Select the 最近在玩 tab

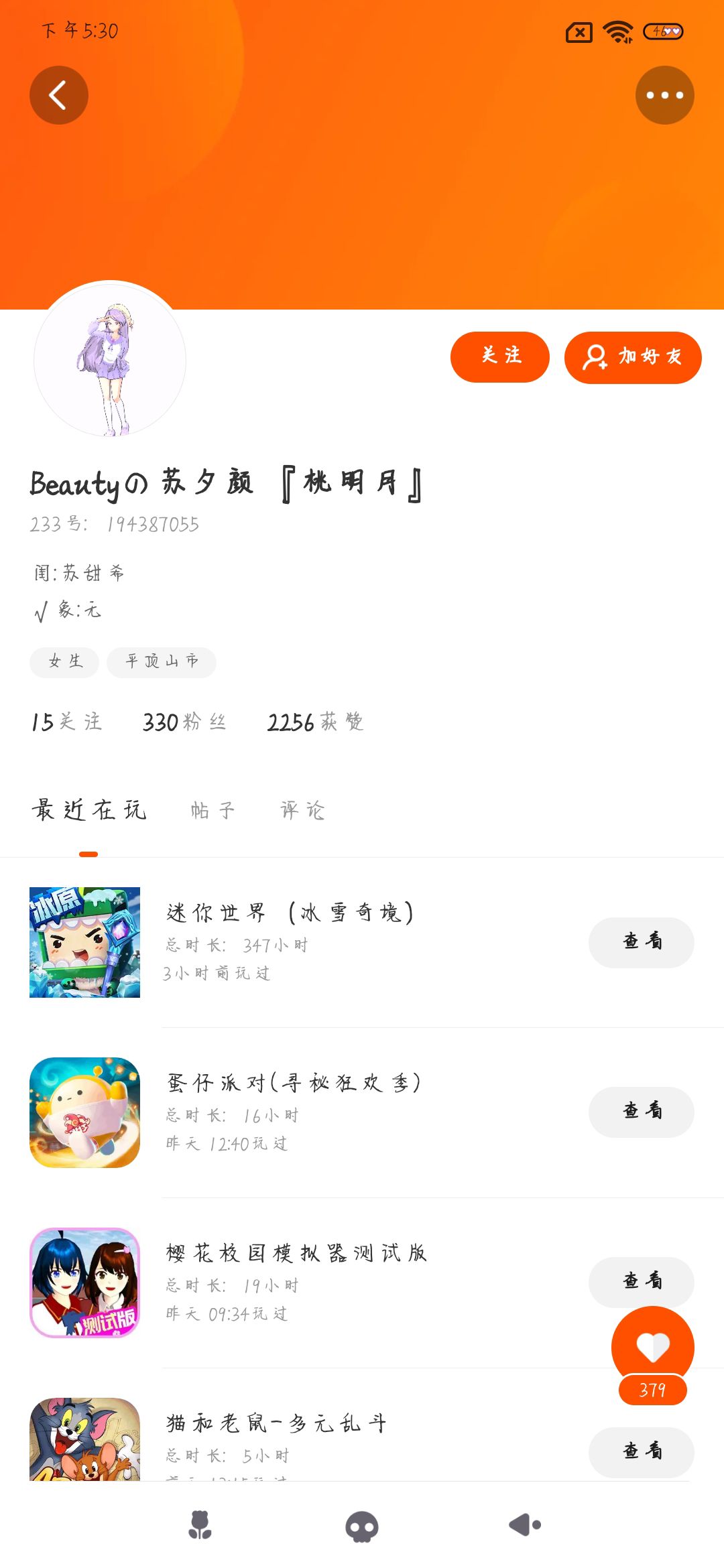[88, 810]
